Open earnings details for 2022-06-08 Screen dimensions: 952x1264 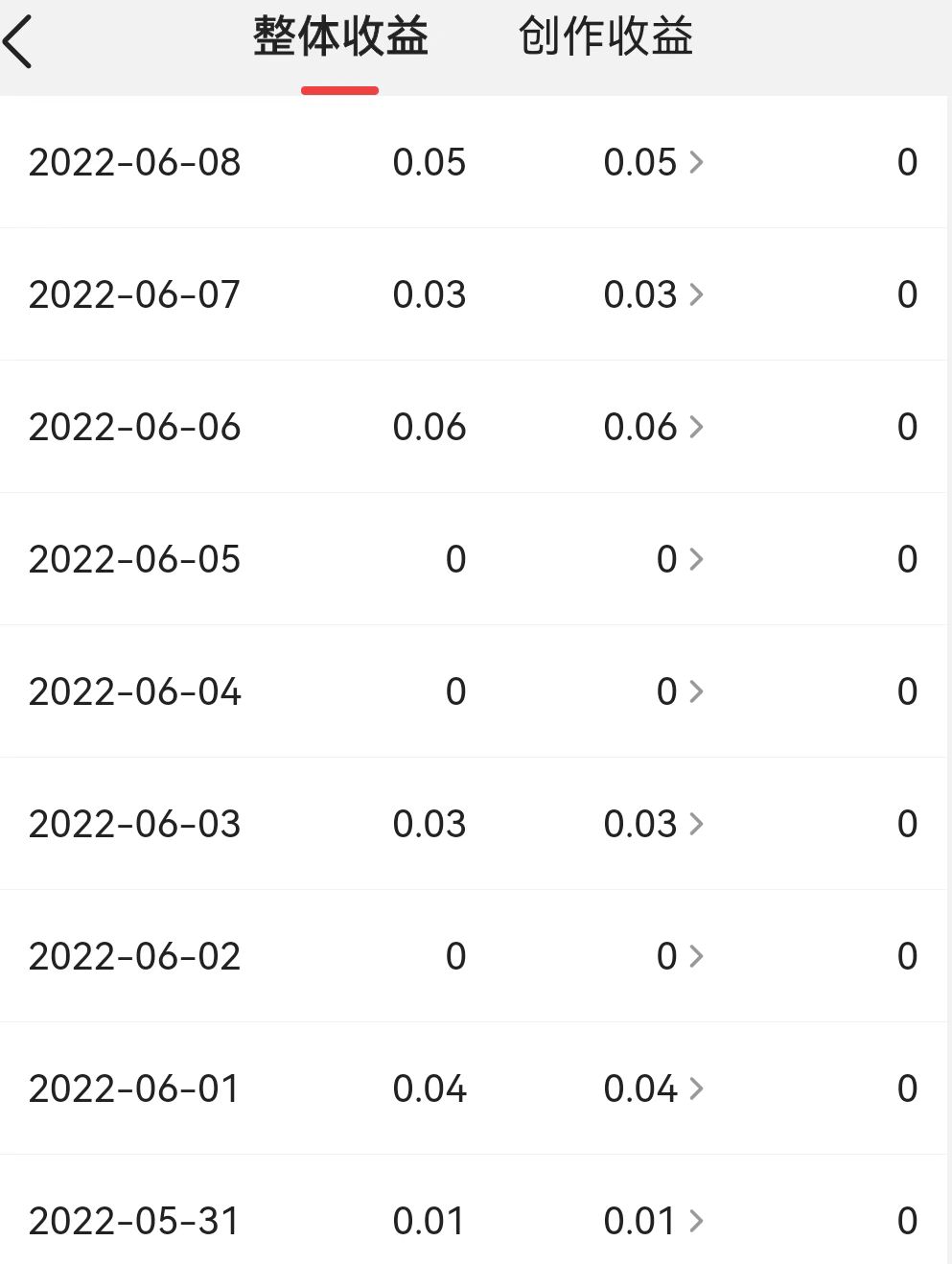(x=654, y=162)
